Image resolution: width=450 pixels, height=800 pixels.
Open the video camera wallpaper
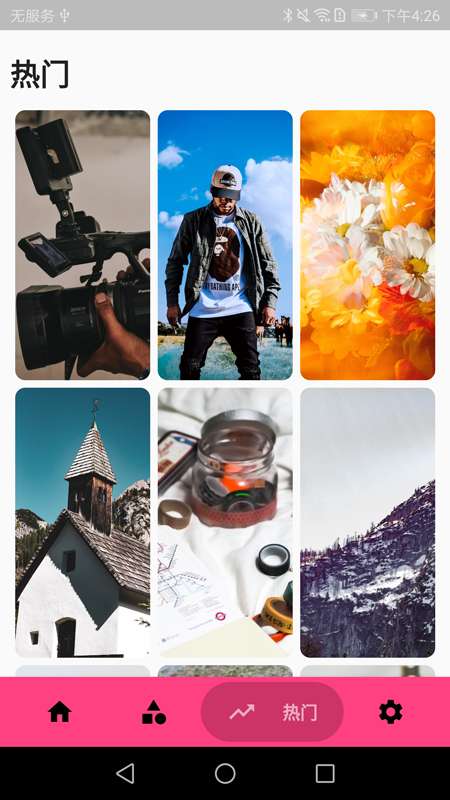point(83,245)
